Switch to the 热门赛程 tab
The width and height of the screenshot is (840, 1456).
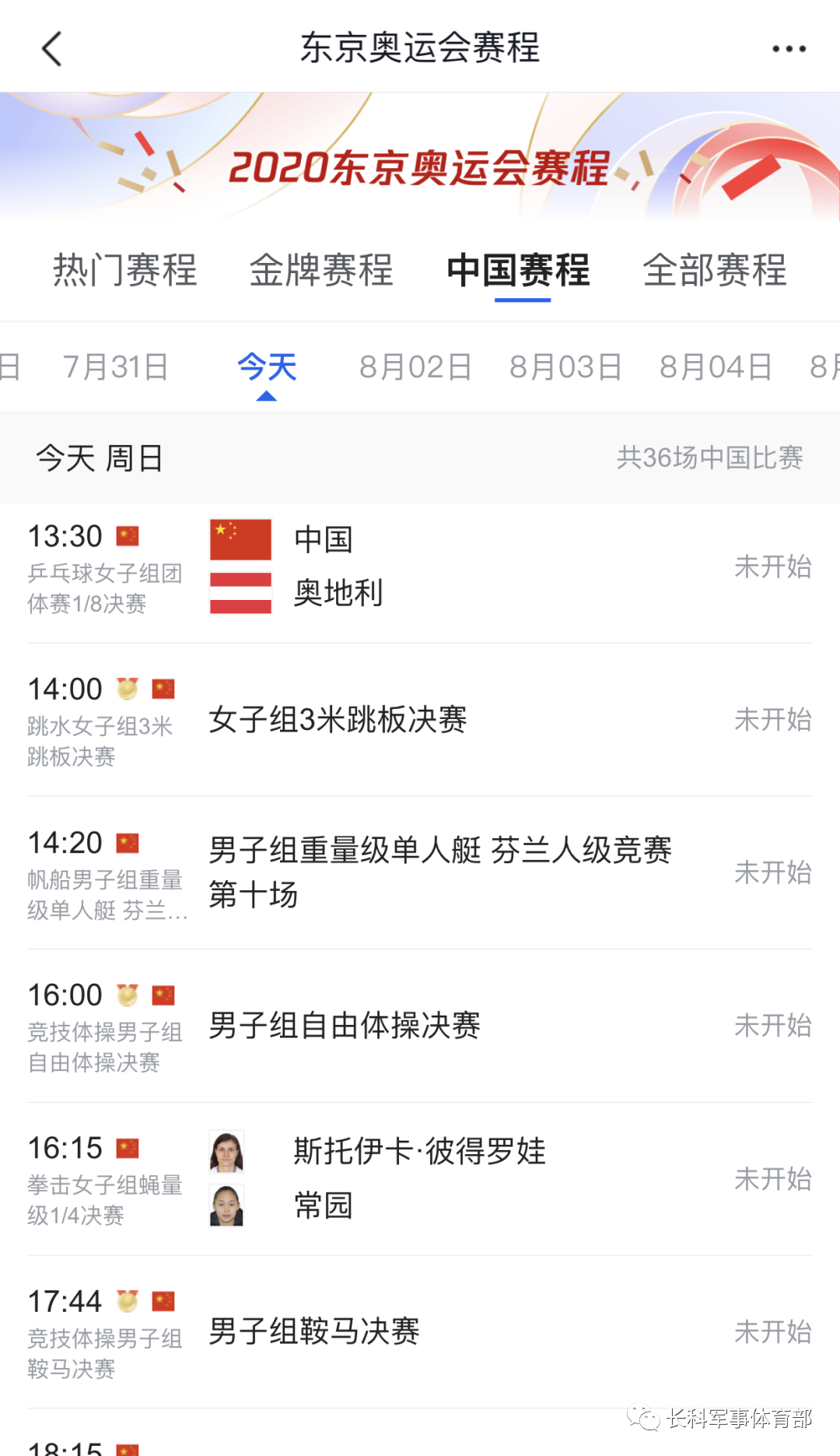(124, 270)
